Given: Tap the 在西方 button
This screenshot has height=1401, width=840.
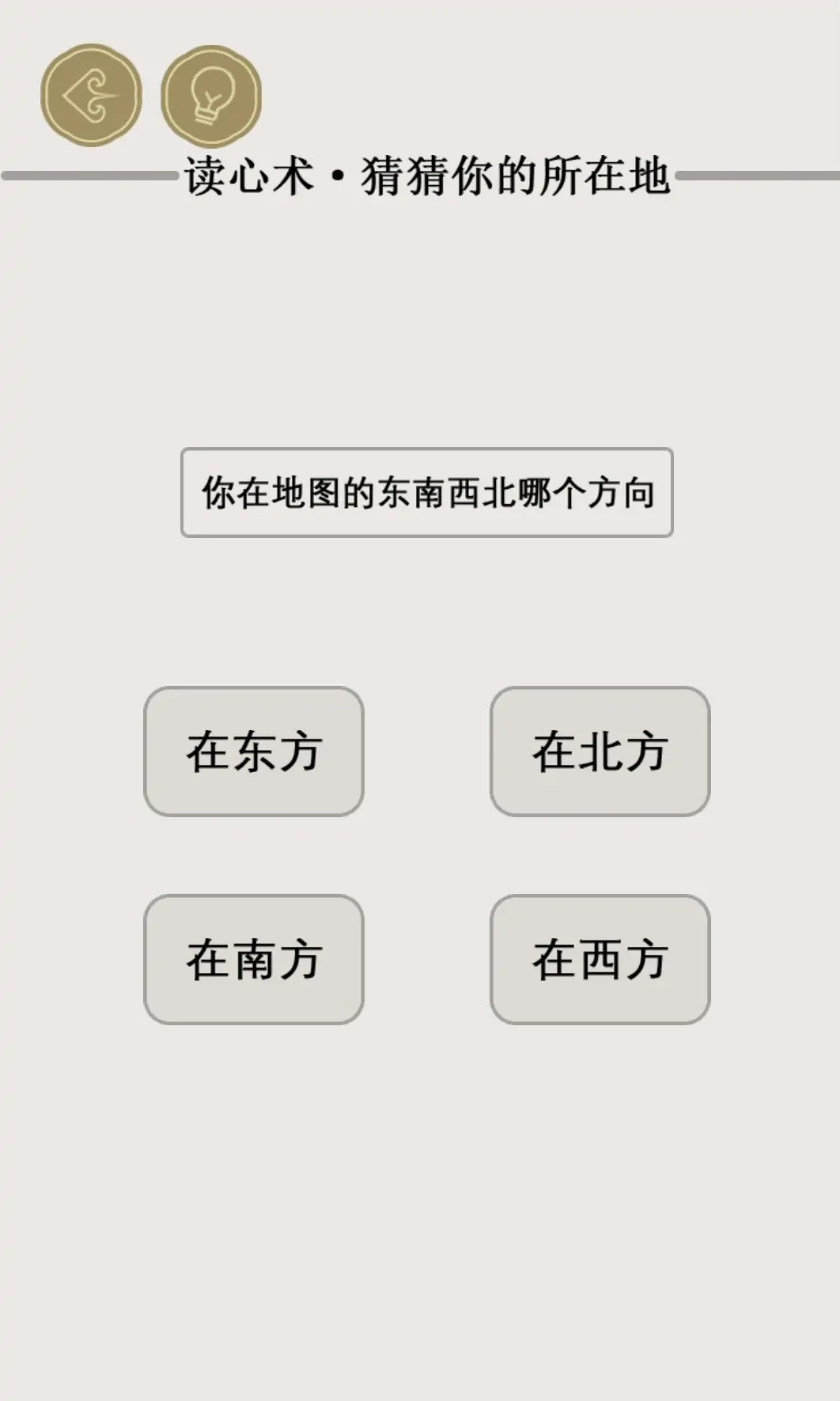Looking at the screenshot, I should tap(600, 960).
